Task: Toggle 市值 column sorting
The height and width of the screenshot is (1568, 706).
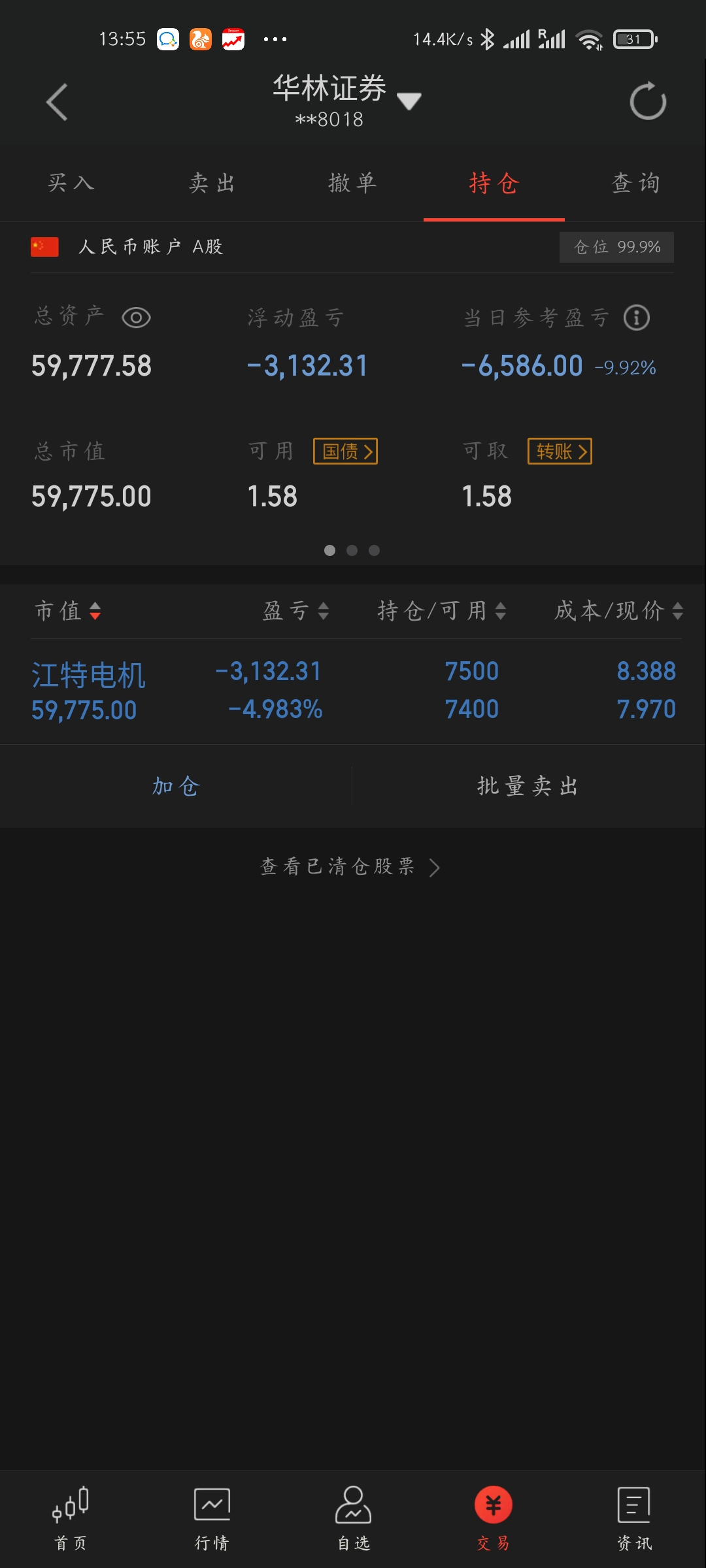Action: click(68, 612)
